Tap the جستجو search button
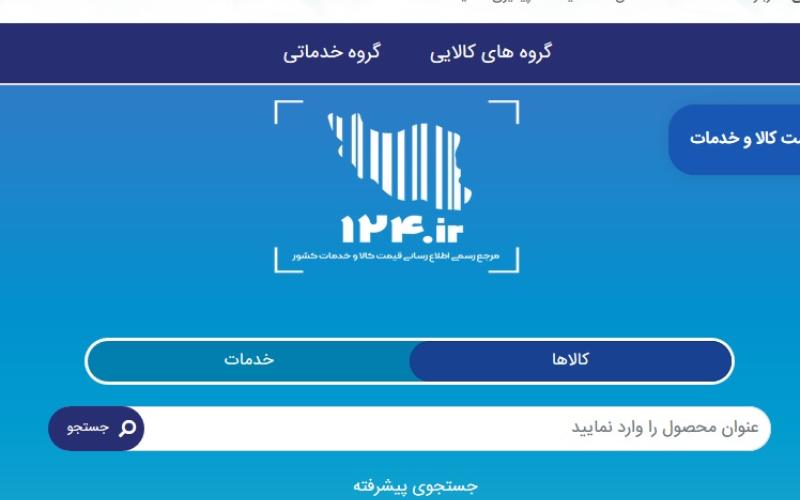 click(97, 428)
